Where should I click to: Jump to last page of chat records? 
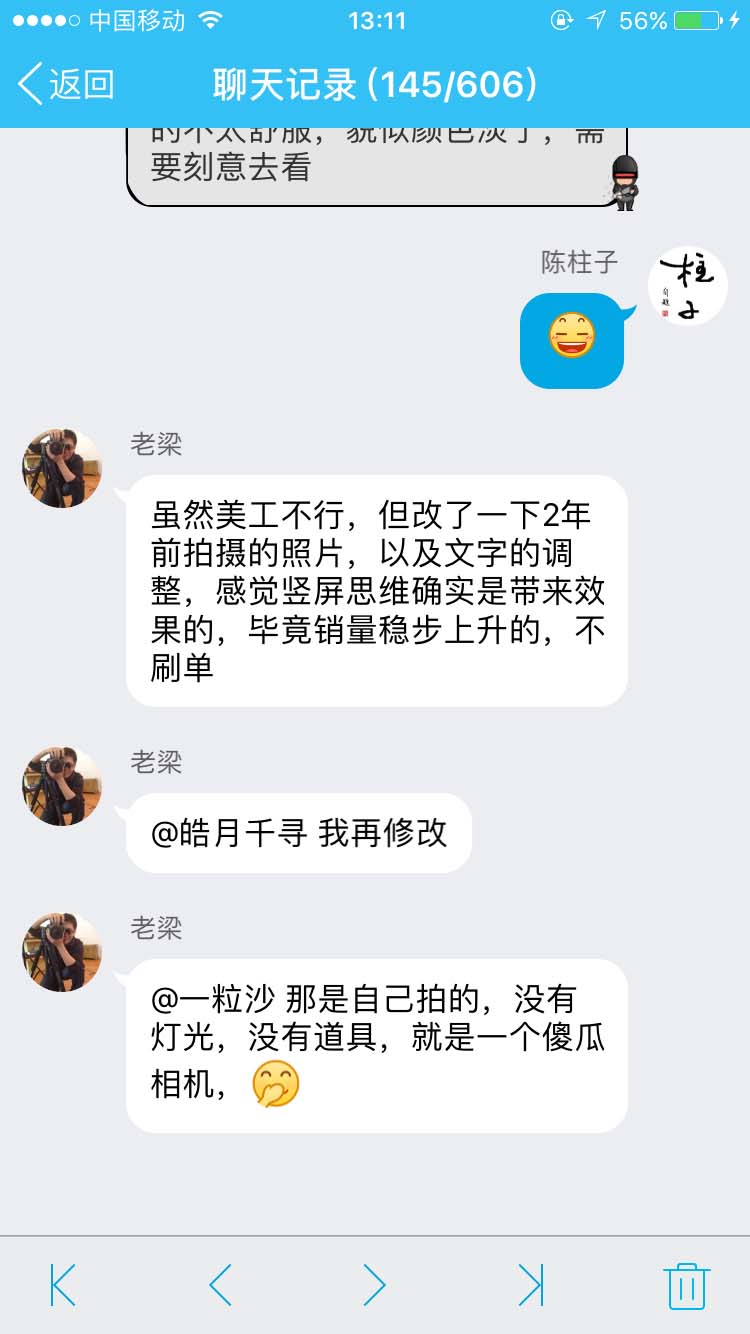(531, 1287)
